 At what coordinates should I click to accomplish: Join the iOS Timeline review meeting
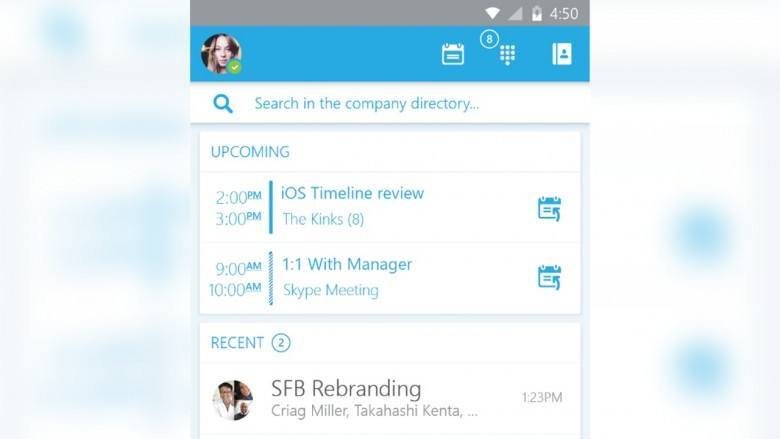click(549, 208)
